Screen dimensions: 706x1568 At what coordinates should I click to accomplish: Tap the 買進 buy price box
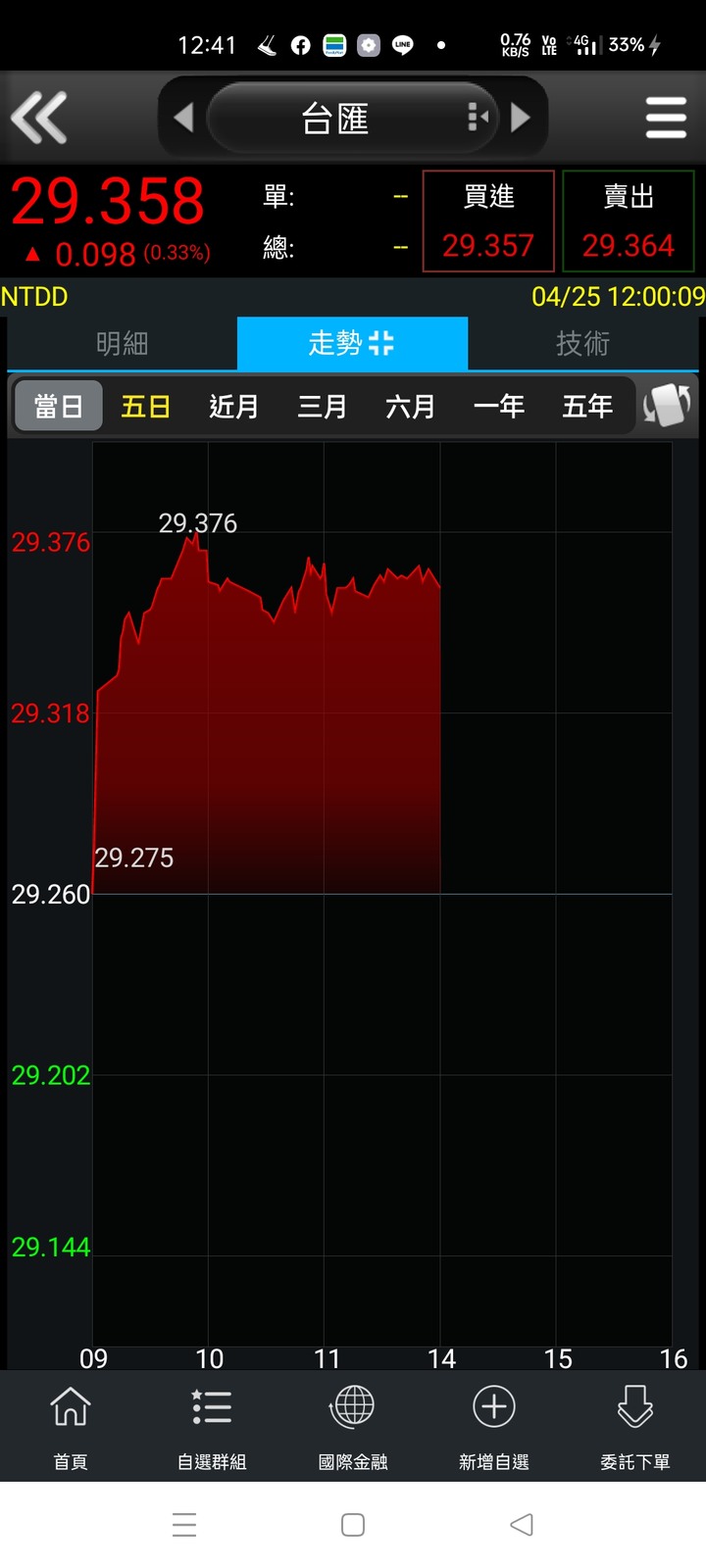click(488, 221)
